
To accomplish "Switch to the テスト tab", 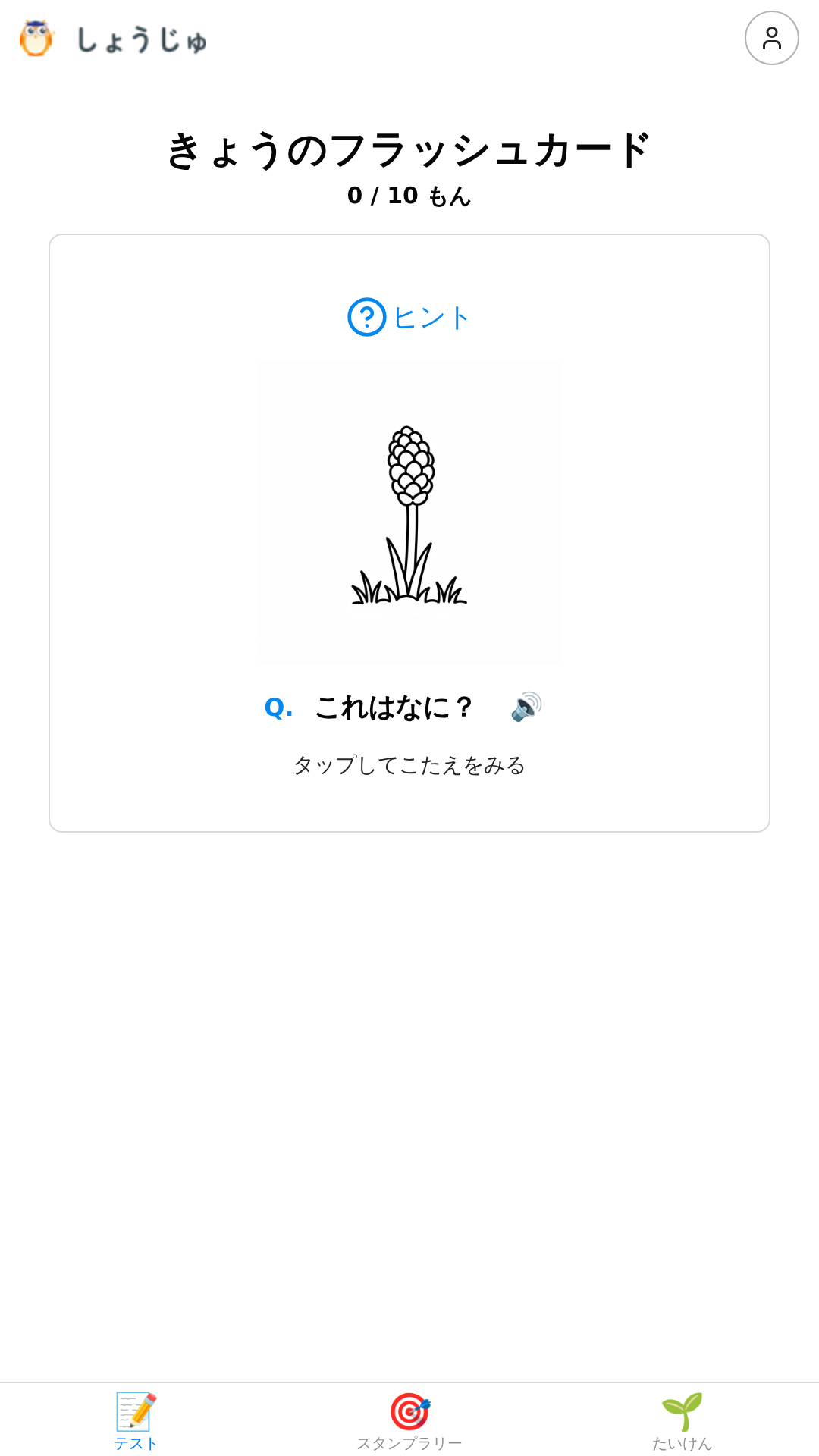I will (136, 1421).
